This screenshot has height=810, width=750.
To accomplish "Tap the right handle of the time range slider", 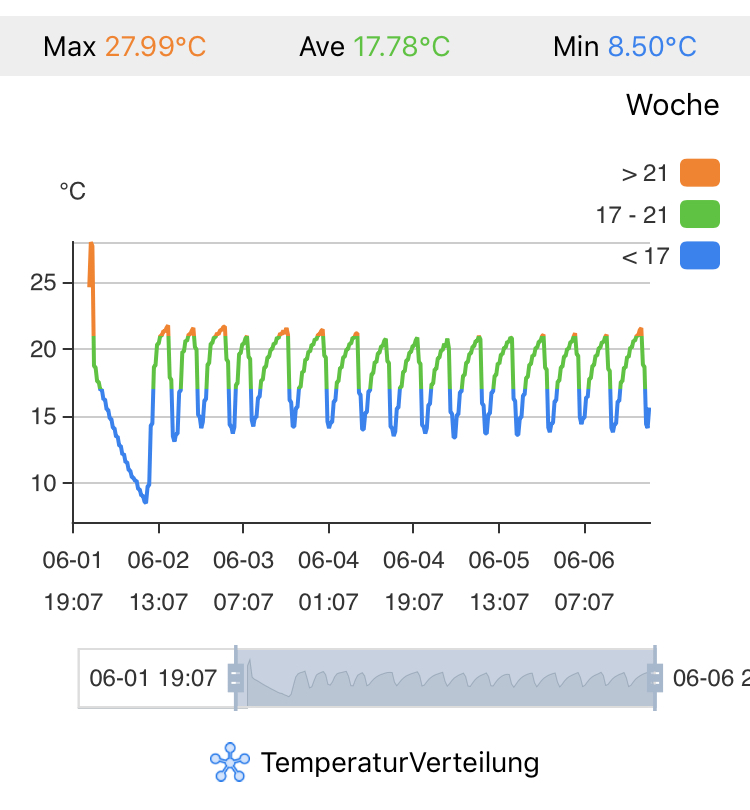I will [x=655, y=679].
